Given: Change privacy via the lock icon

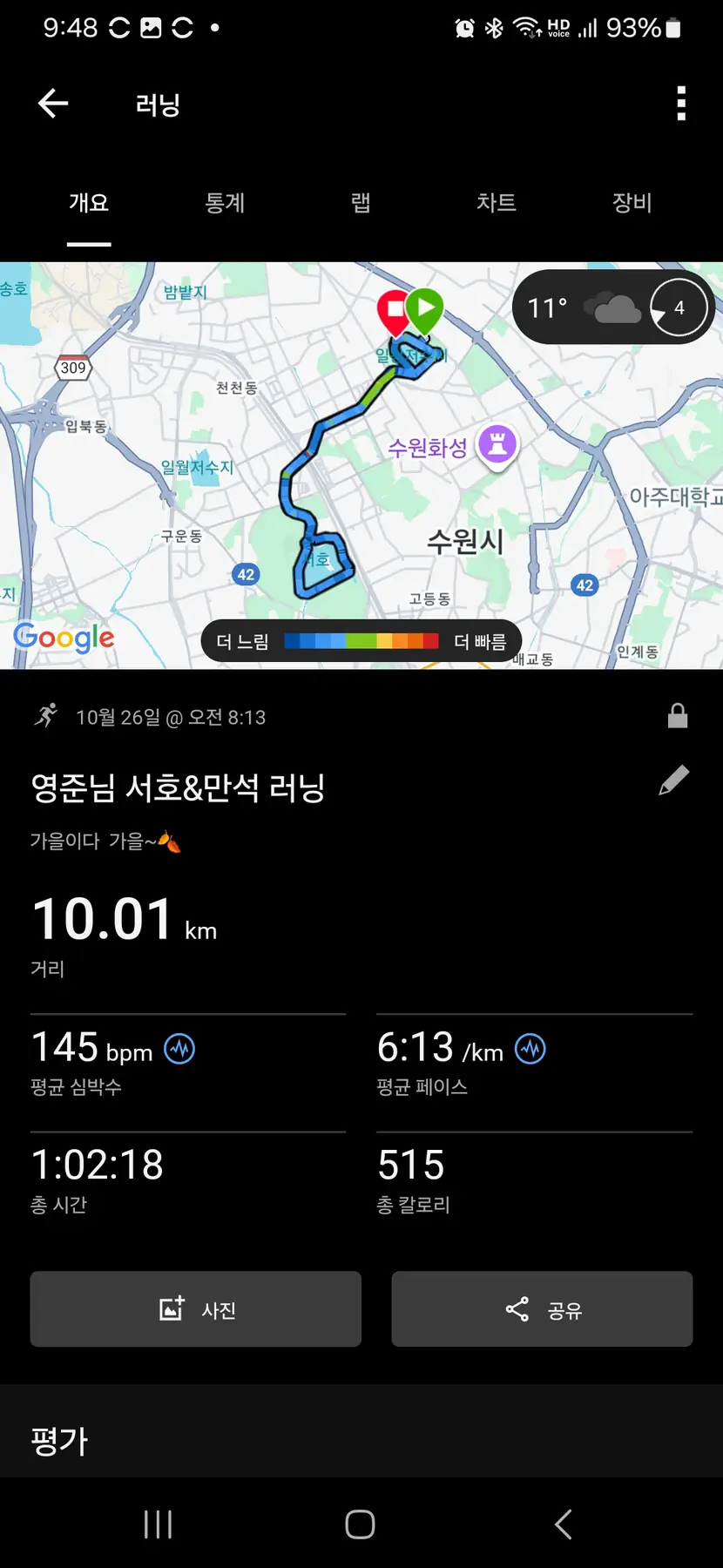Looking at the screenshot, I should (678, 716).
